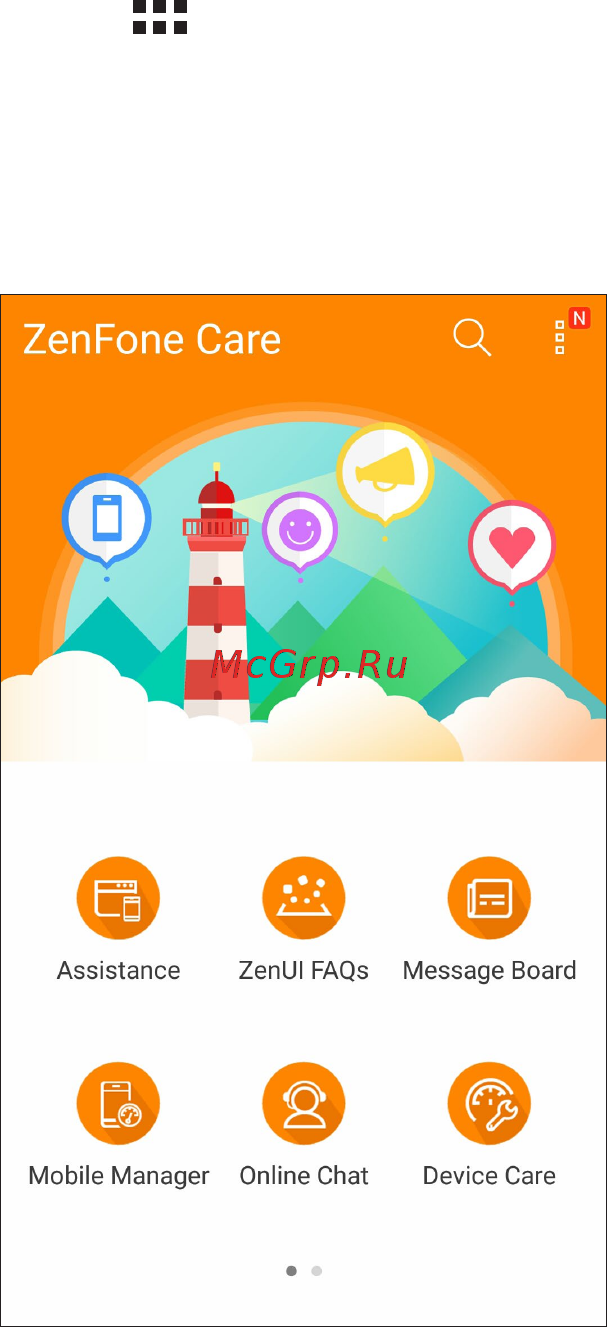Open ZenUI FAQs
Screen dimensions: 607x1327
click(x=304, y=898)
